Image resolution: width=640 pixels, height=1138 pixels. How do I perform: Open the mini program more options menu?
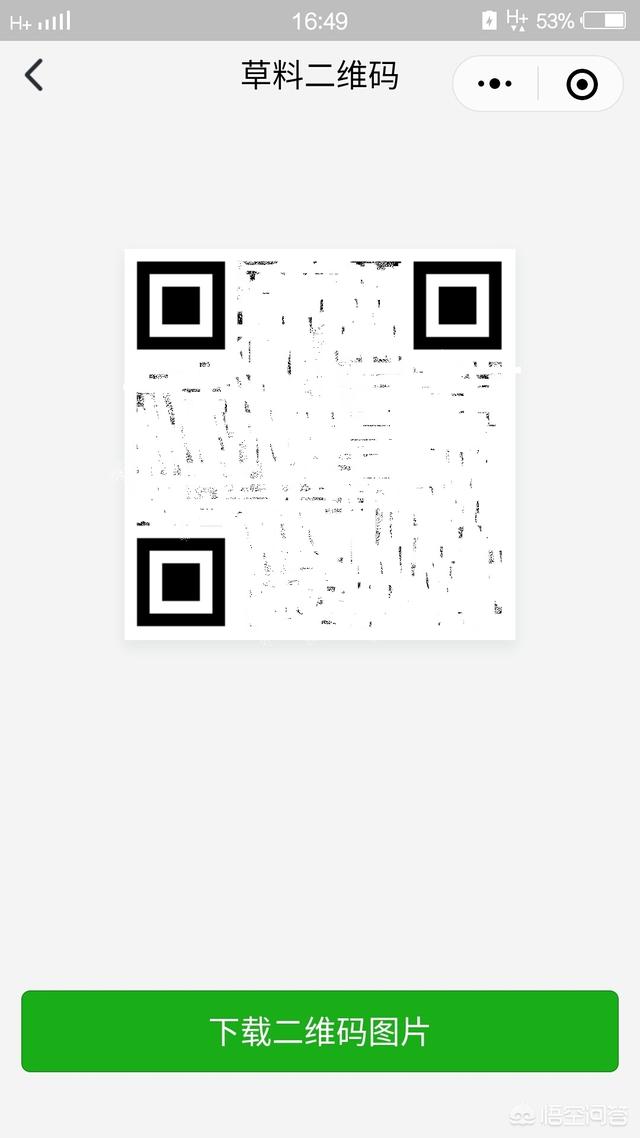496,84
